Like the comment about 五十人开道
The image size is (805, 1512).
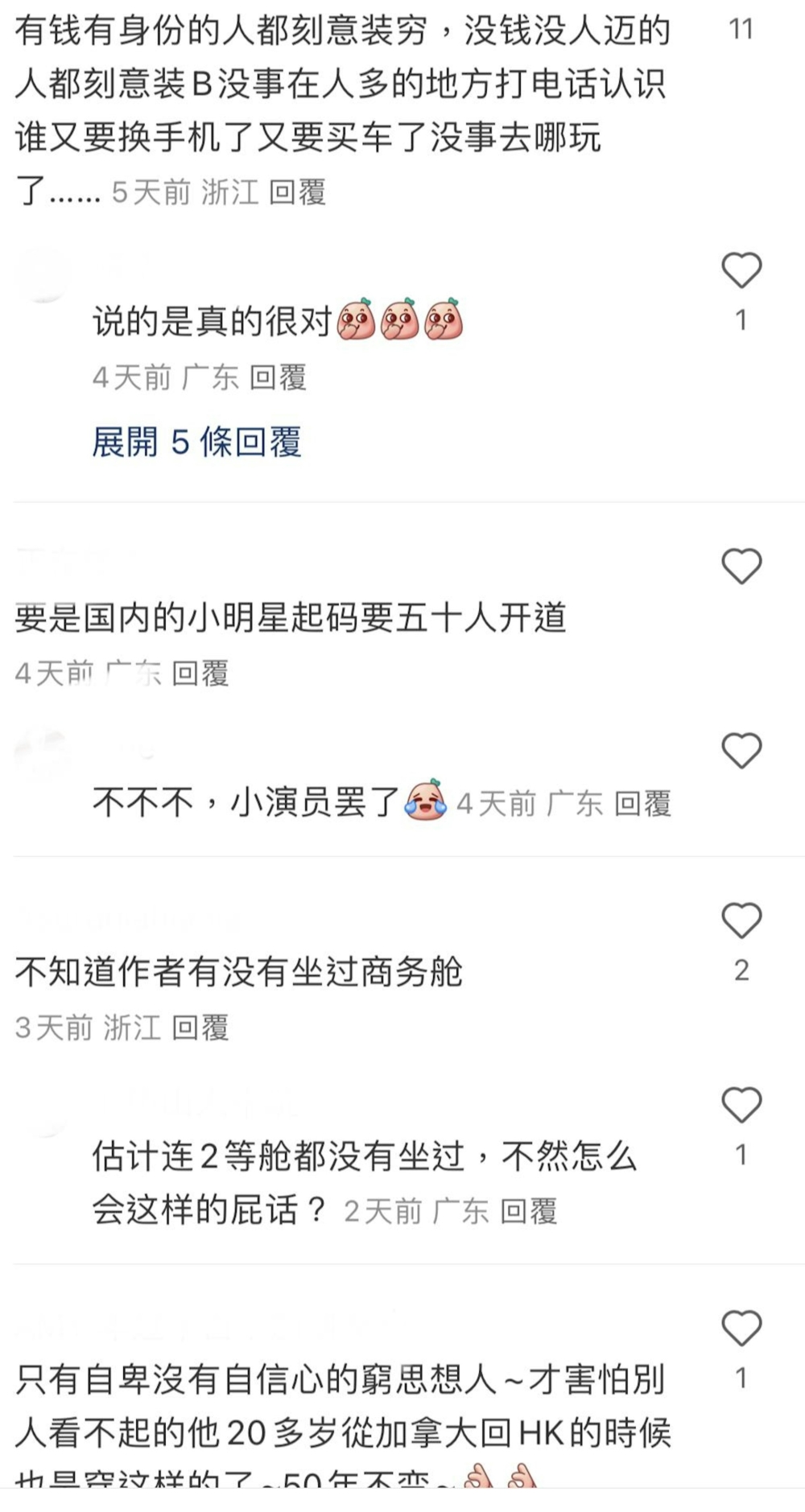pyautogui.click(x=741, y=566)
